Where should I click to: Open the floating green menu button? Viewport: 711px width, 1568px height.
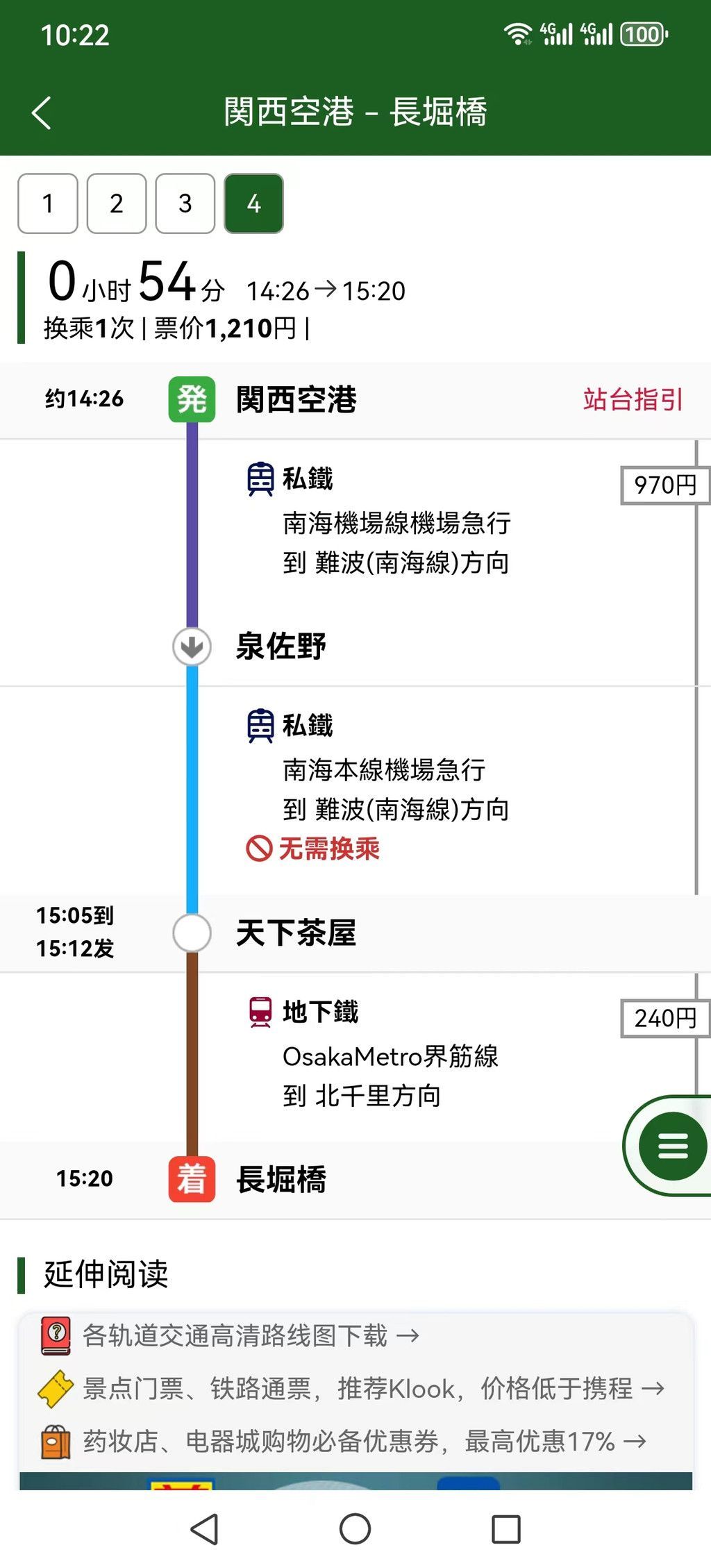pos(672,1146)
